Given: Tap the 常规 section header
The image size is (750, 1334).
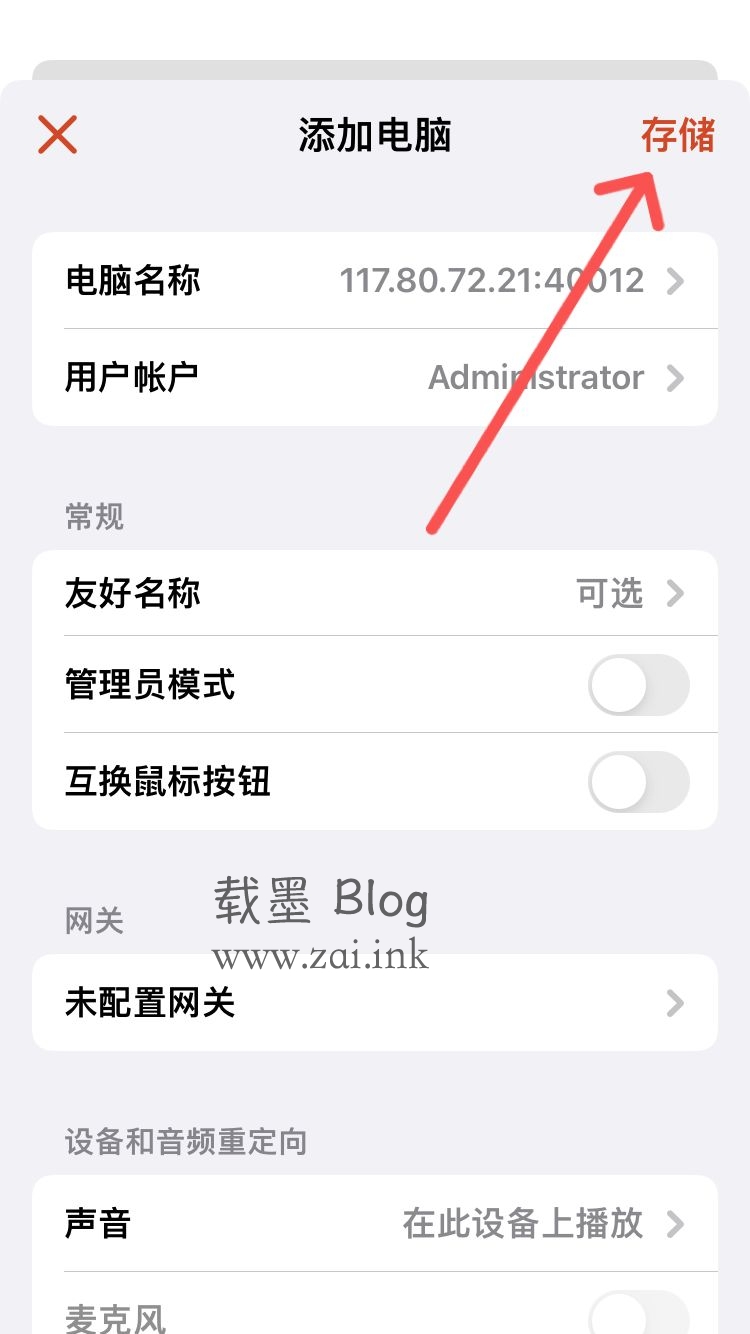Looking at the screenshot, I should click(x=94, y=517).
